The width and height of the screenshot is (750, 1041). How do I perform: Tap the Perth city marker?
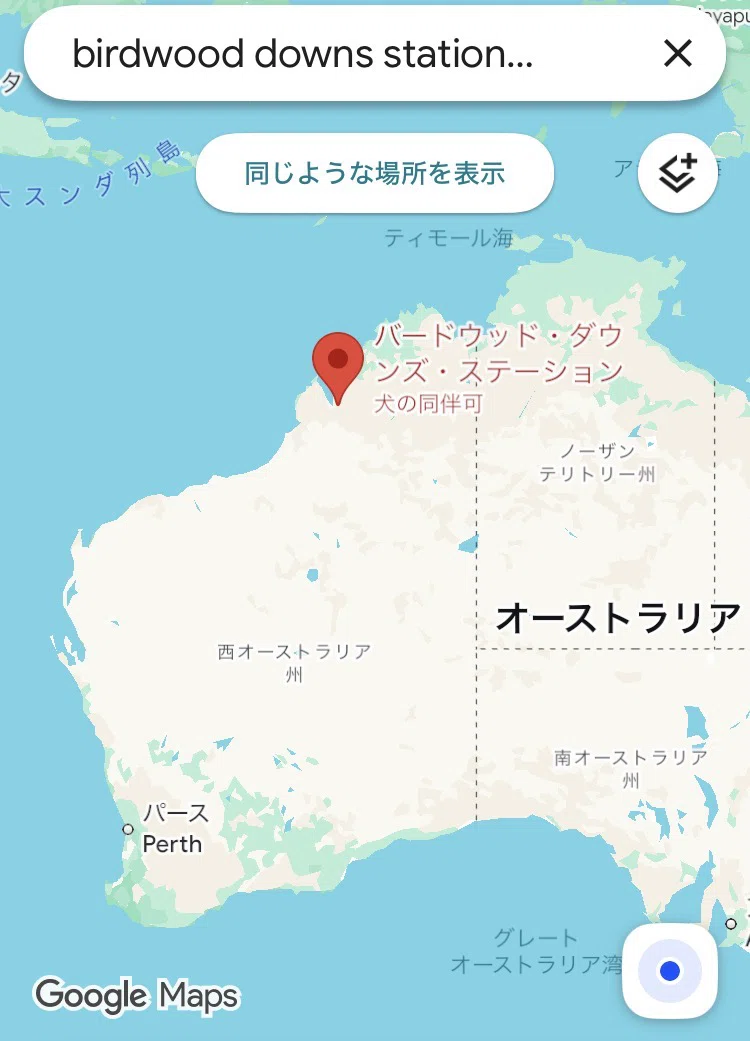tap(128, 829)
